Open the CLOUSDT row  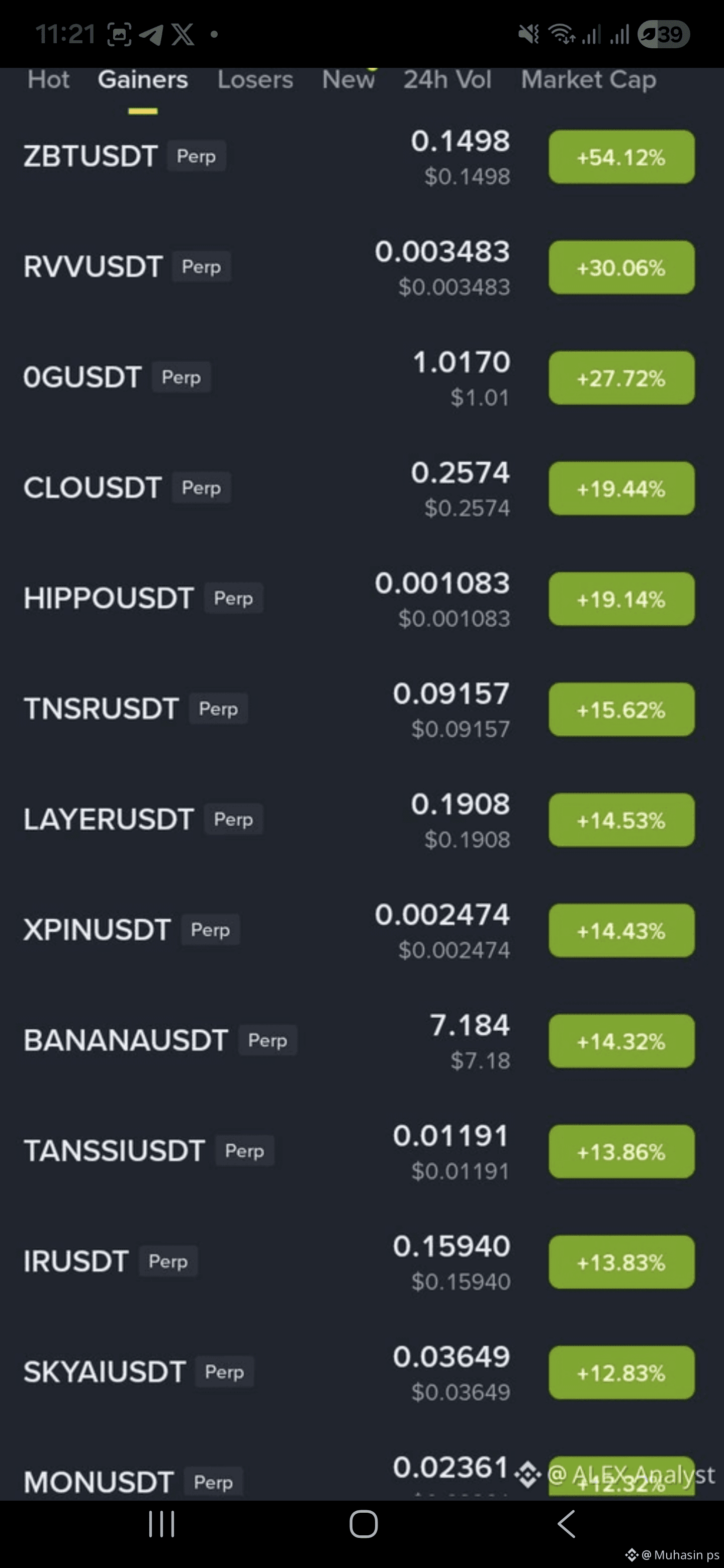(93, 487)
